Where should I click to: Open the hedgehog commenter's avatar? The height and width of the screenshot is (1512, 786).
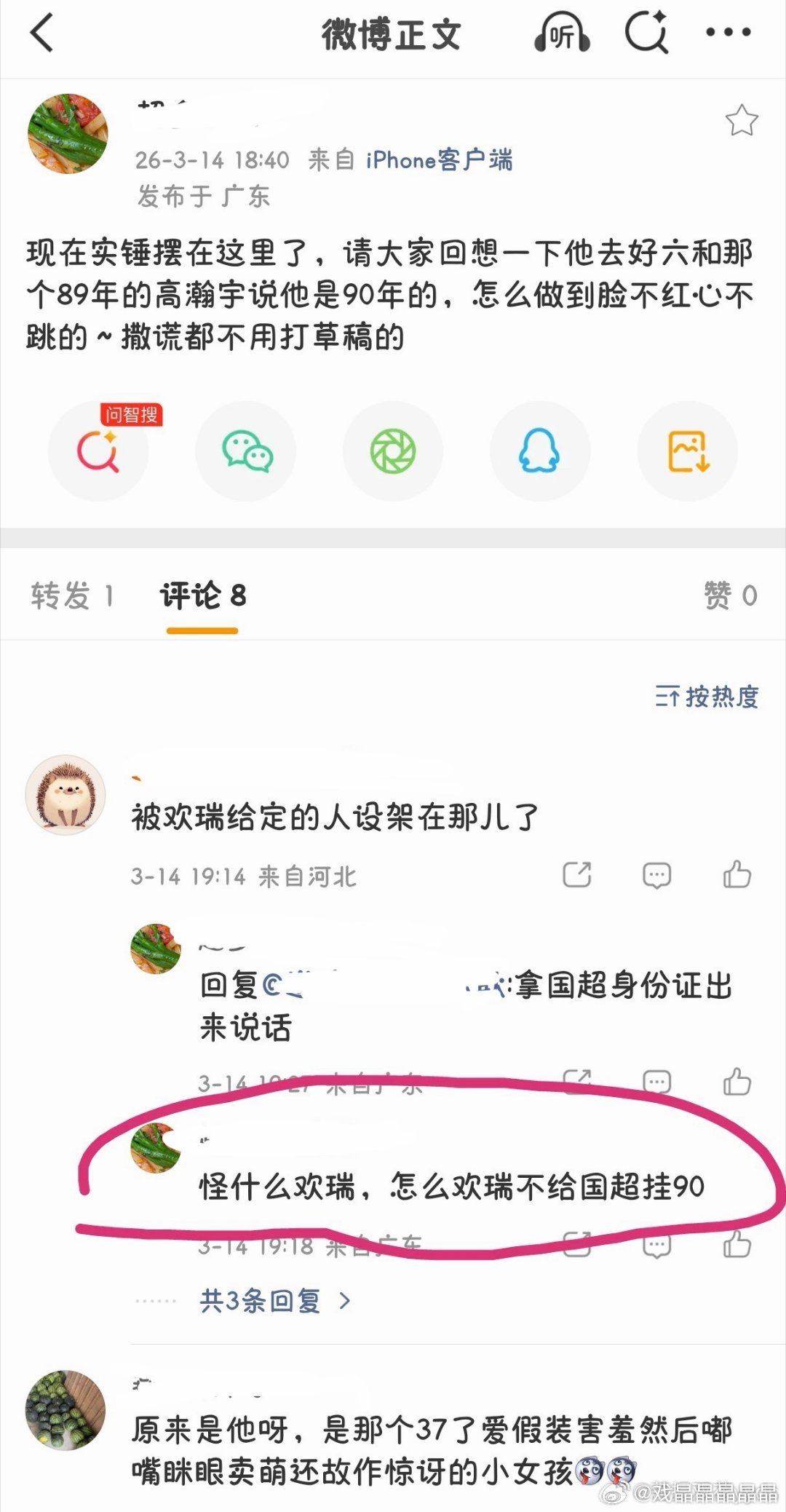point(65,793)
